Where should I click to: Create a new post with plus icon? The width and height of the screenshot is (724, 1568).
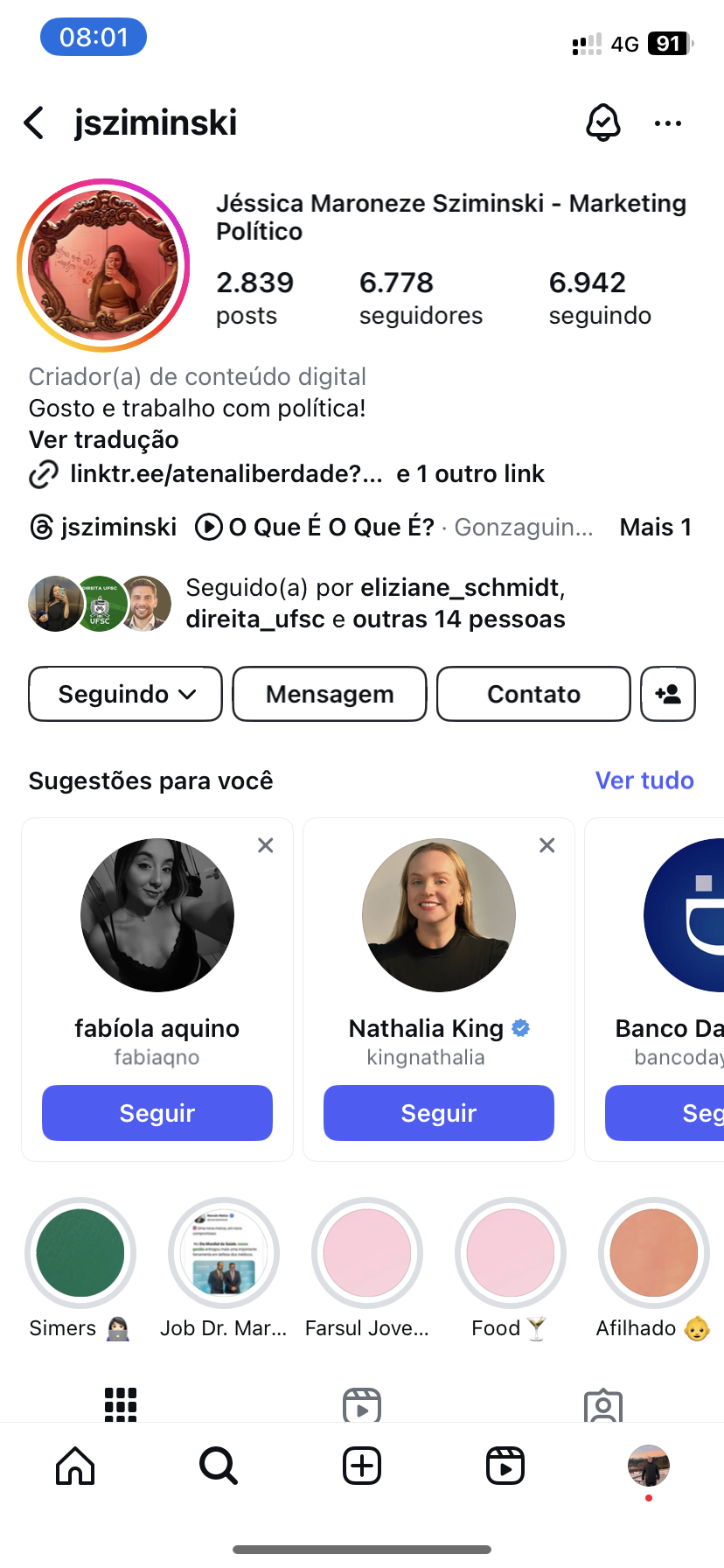[x=362, y=1466]
